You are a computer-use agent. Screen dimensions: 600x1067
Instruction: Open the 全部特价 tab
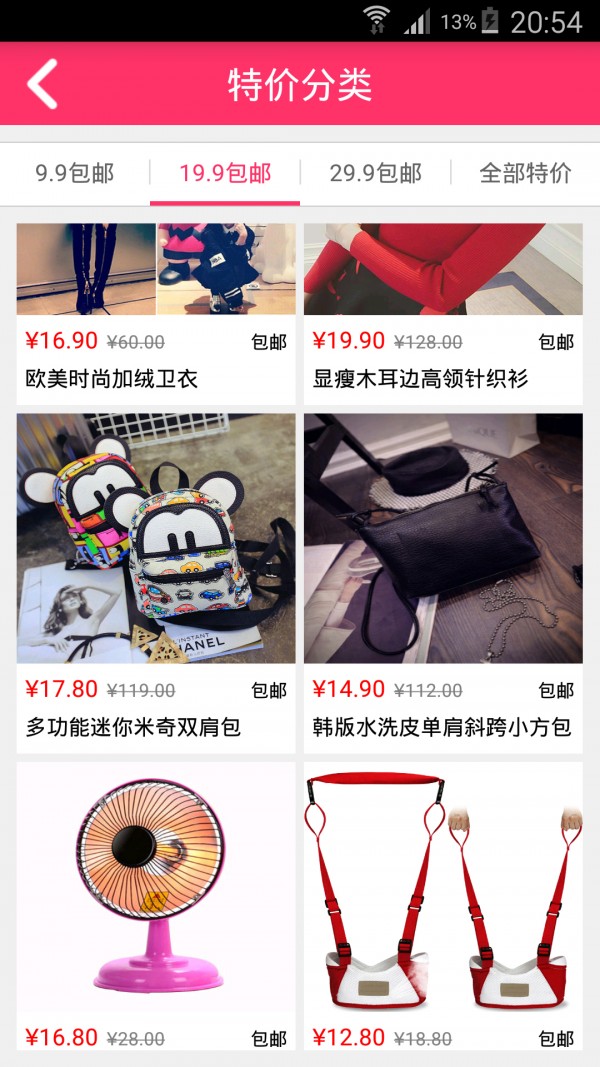(x=525, y=173)
